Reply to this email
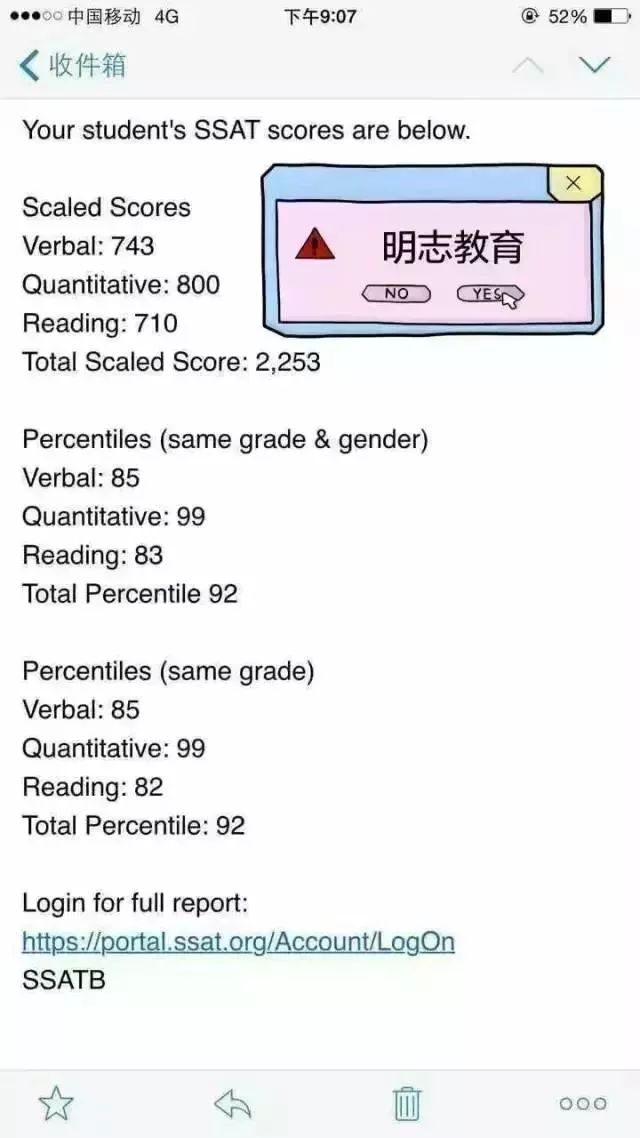This screenshot has width=640, height=1138. [x=232, y=1104]
